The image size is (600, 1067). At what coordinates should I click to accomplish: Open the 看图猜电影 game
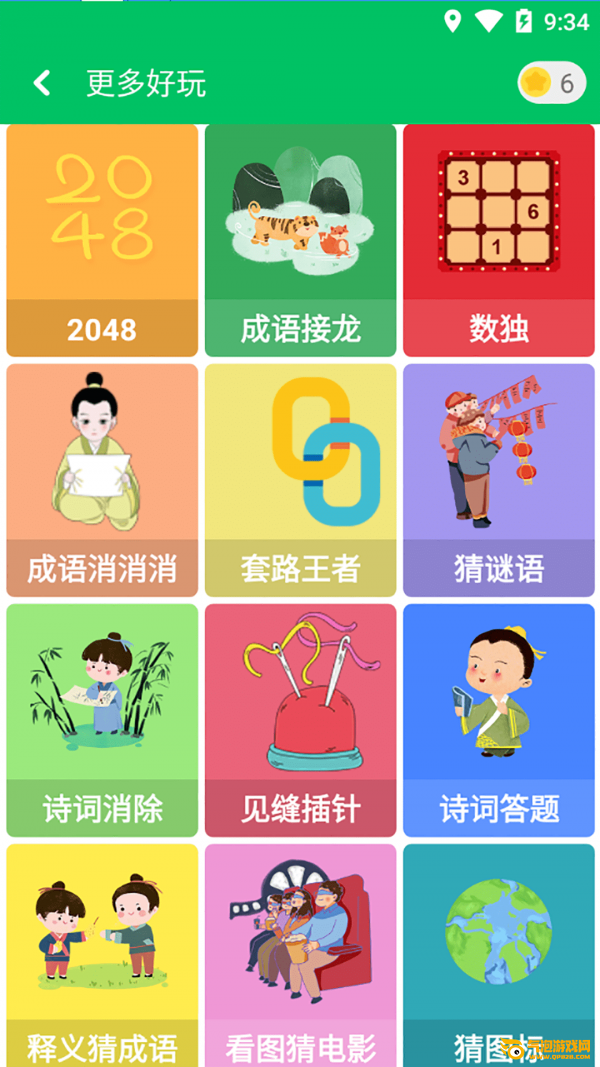click(300, 950)
